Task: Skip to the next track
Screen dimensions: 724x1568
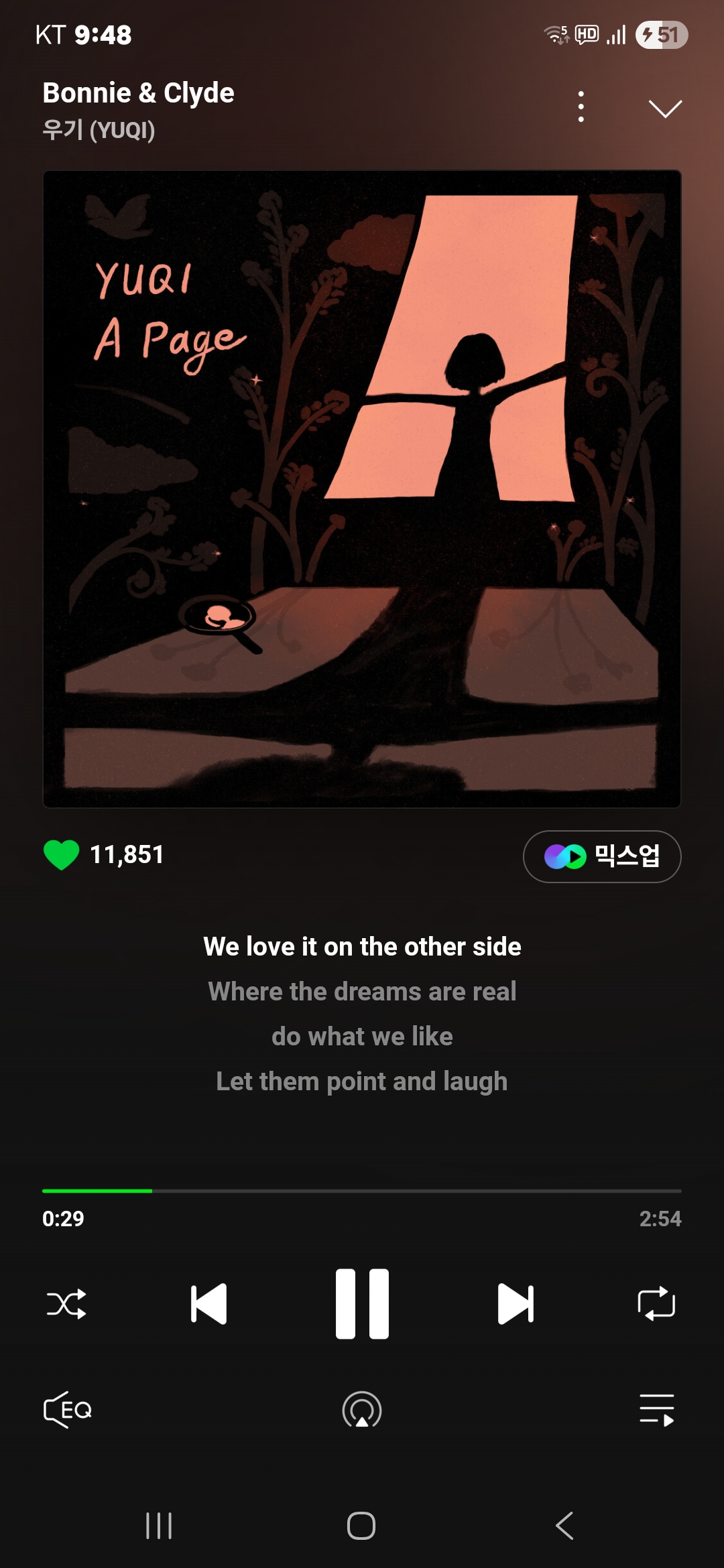Action: click(x=516, y=1304)
